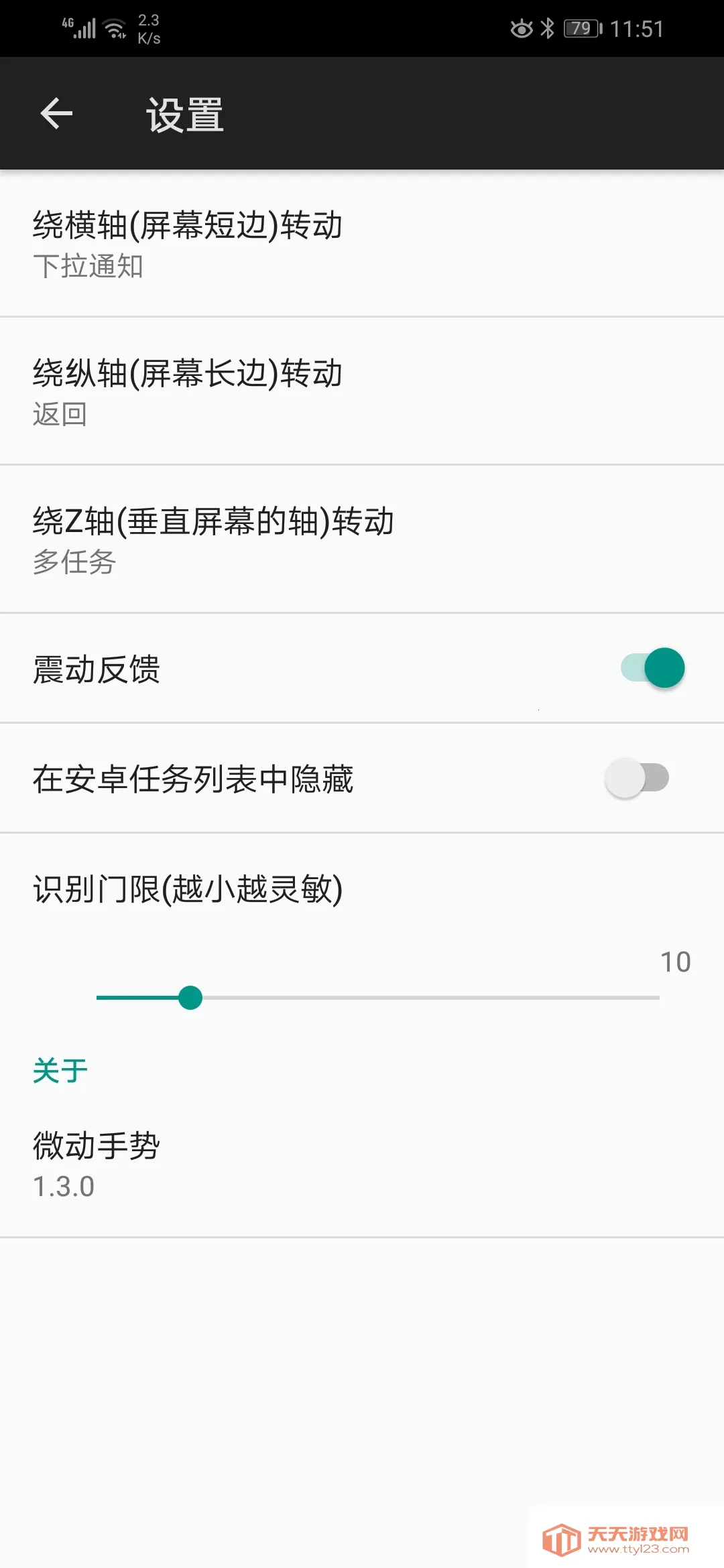Open 微动手势 version 1.3.0 info
The image size is (724, 1568).
(x=362, y=1165)
